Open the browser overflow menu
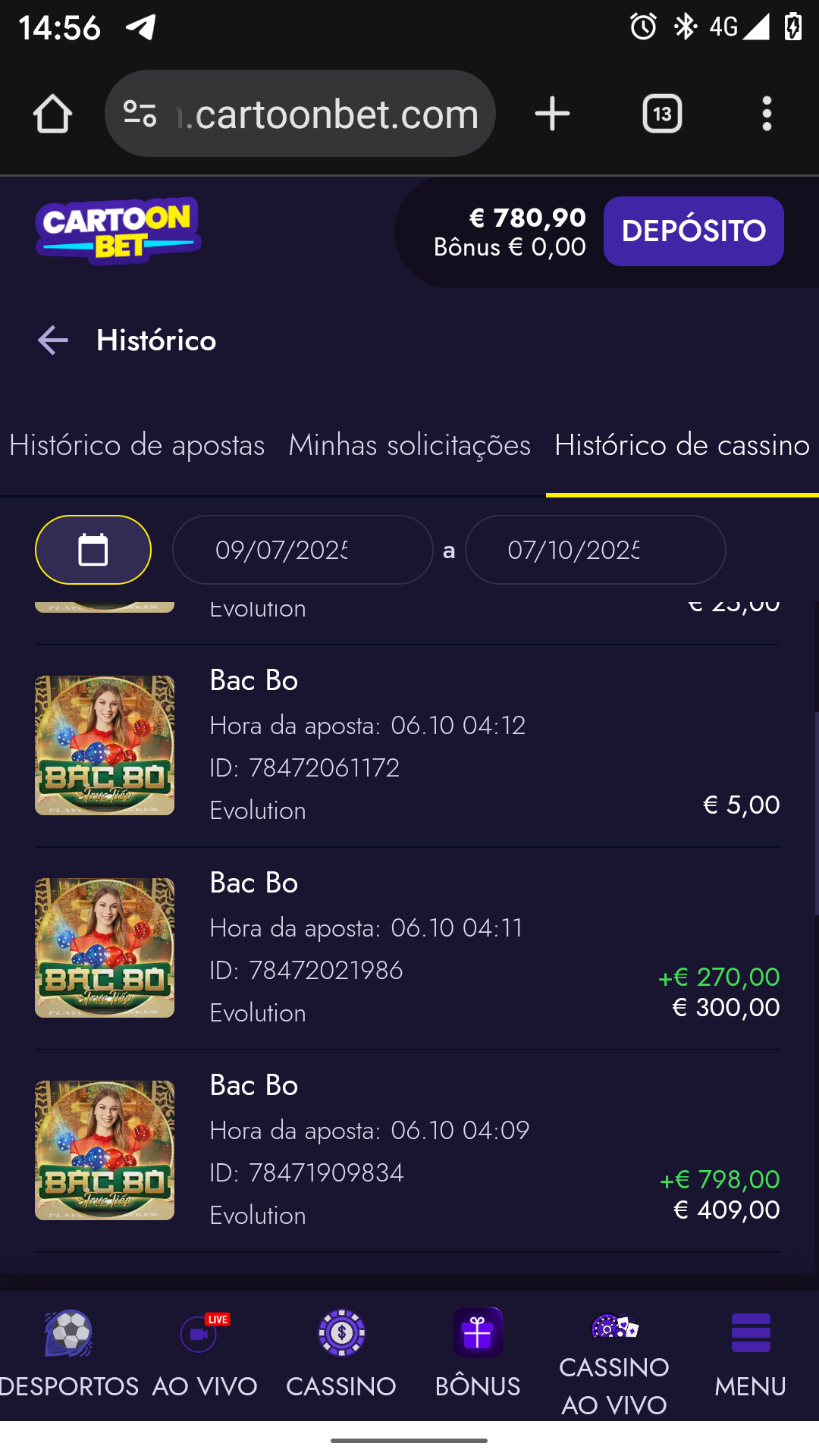819x1456 pixels. pos(767,114)
